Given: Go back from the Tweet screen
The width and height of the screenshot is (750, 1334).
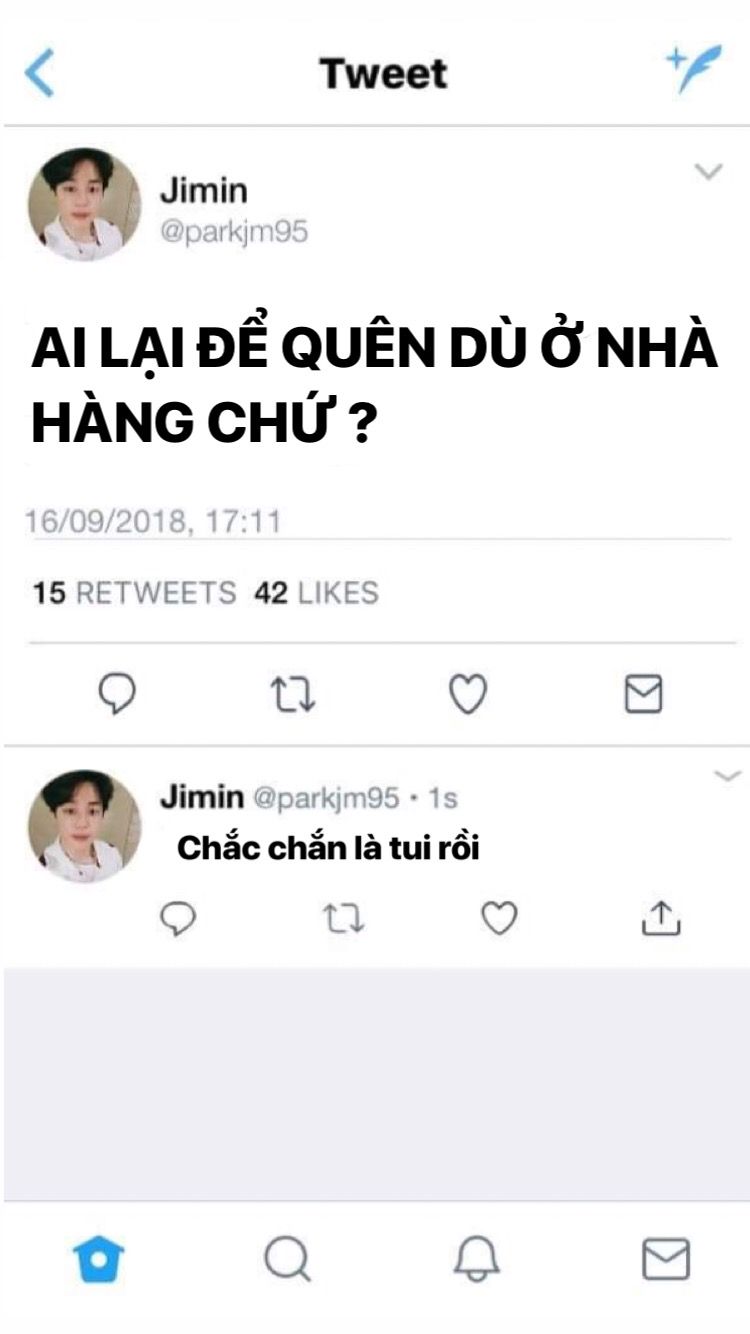Looking at the screenshot, I should (x=40, y=74).
